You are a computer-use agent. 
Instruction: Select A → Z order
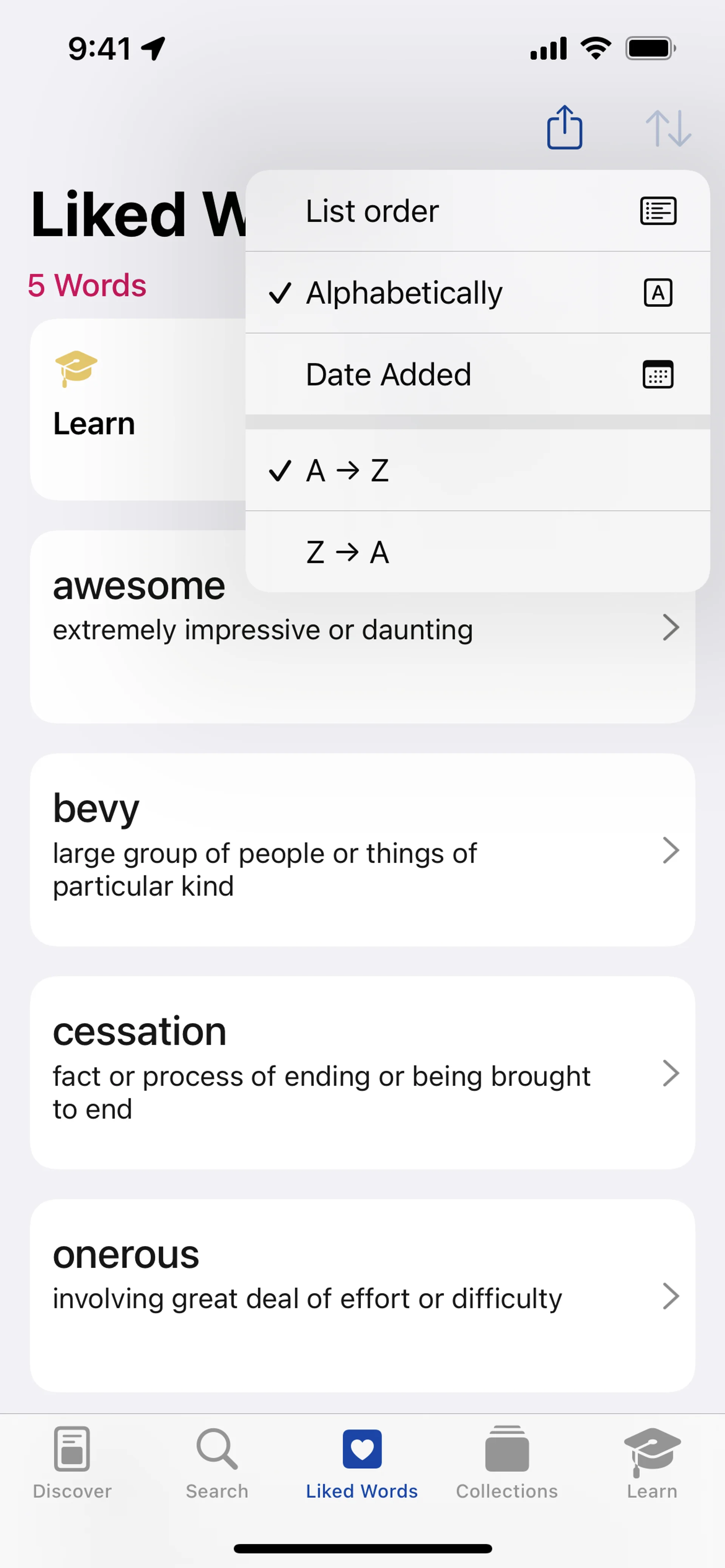[x=477, y=471]
